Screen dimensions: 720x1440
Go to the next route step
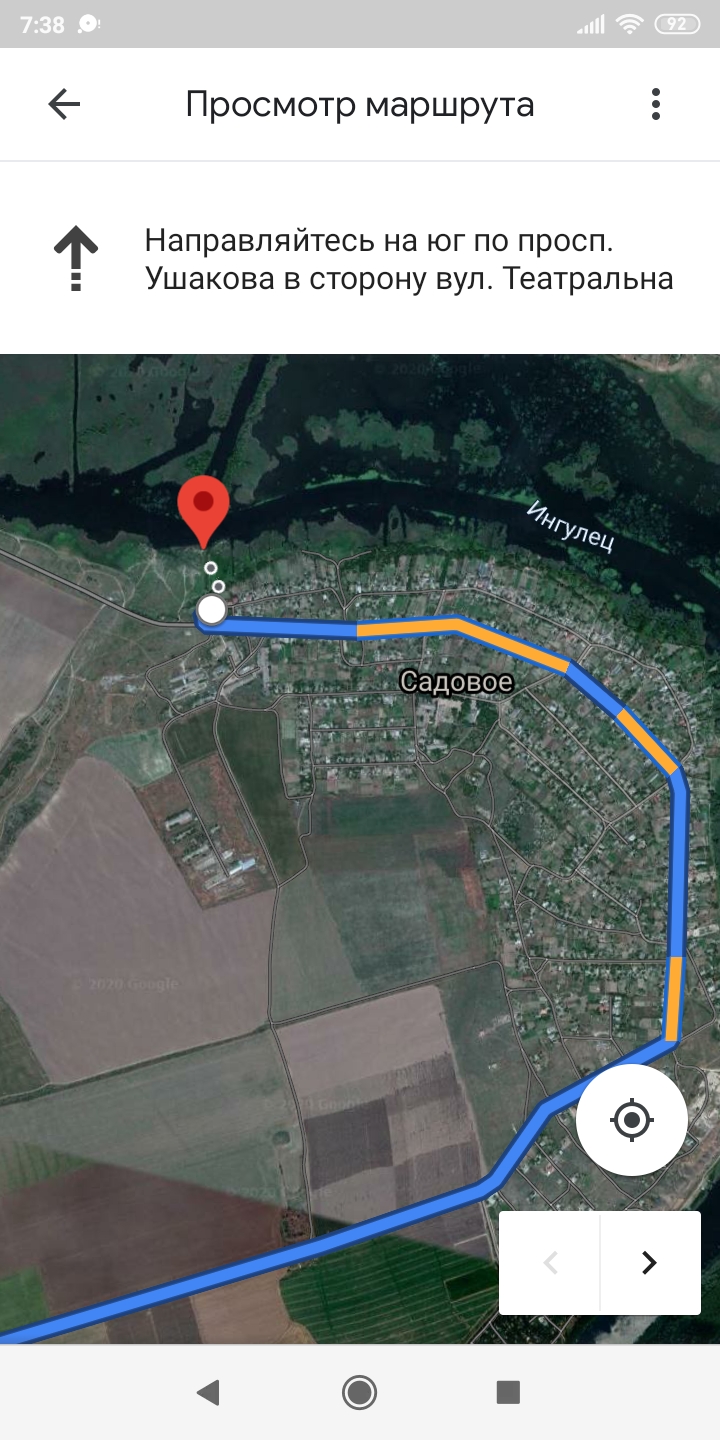(x=650, y=1263)
